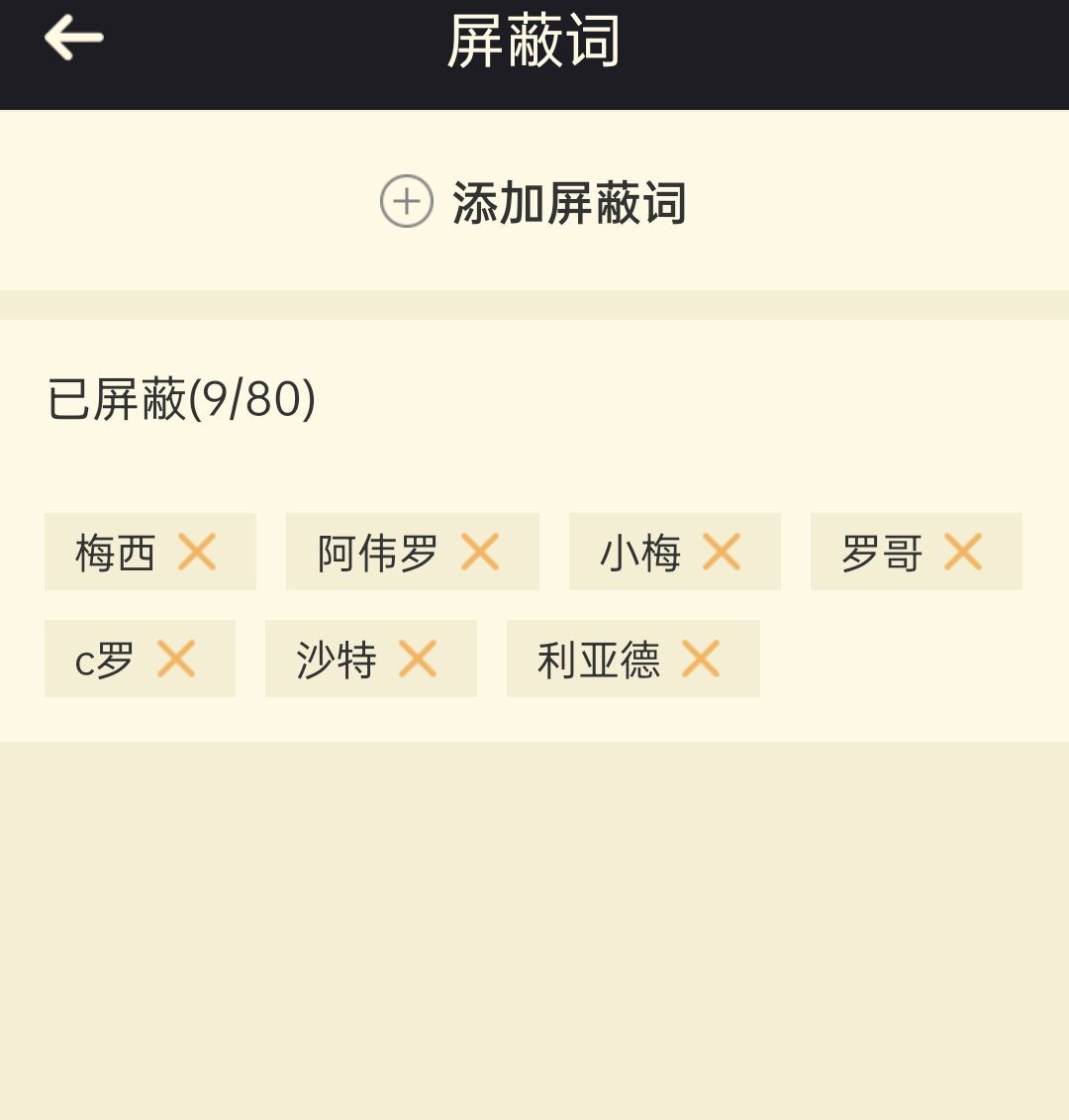This screenshot has height=1120, width=1069.
Task: Remove 梅西 using its X icon
Action: pos(200,554)
